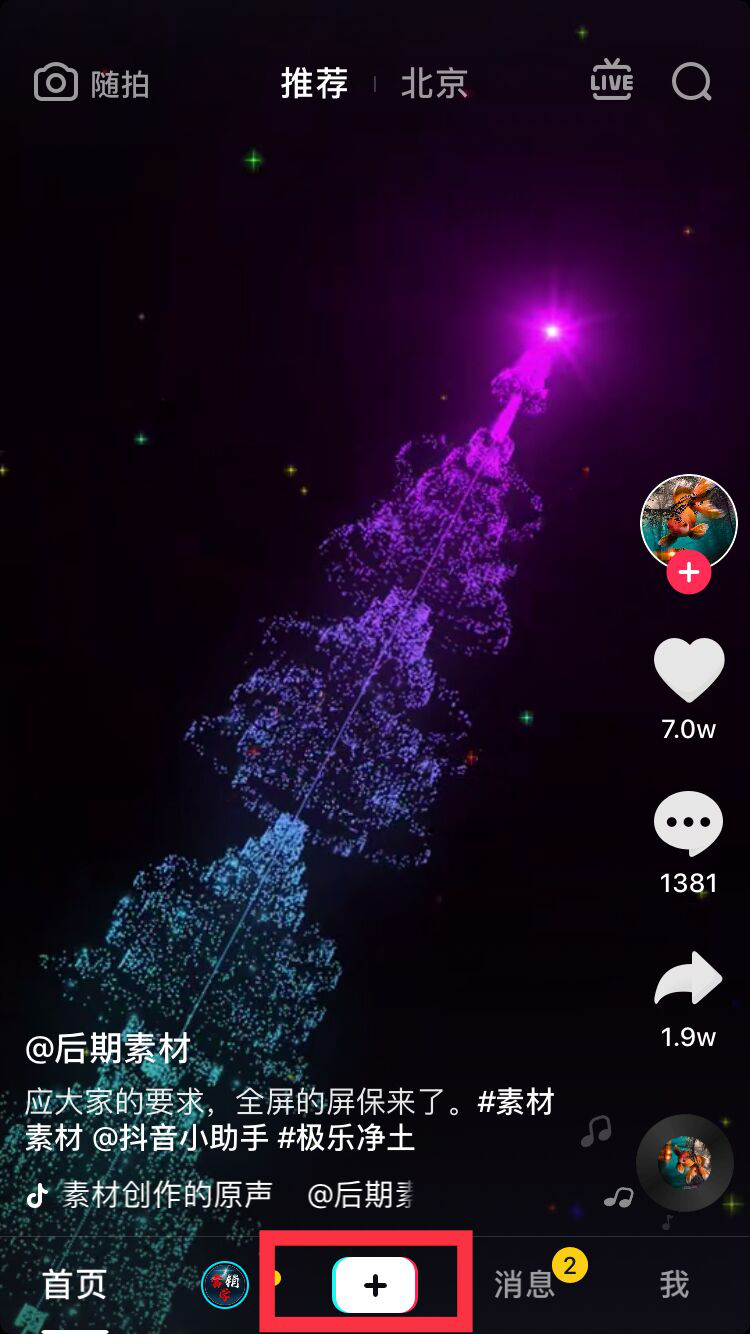This screenshot has height=1334, width=750.
Task: Open the round icon next to 首页
Action: point(224,1285)
